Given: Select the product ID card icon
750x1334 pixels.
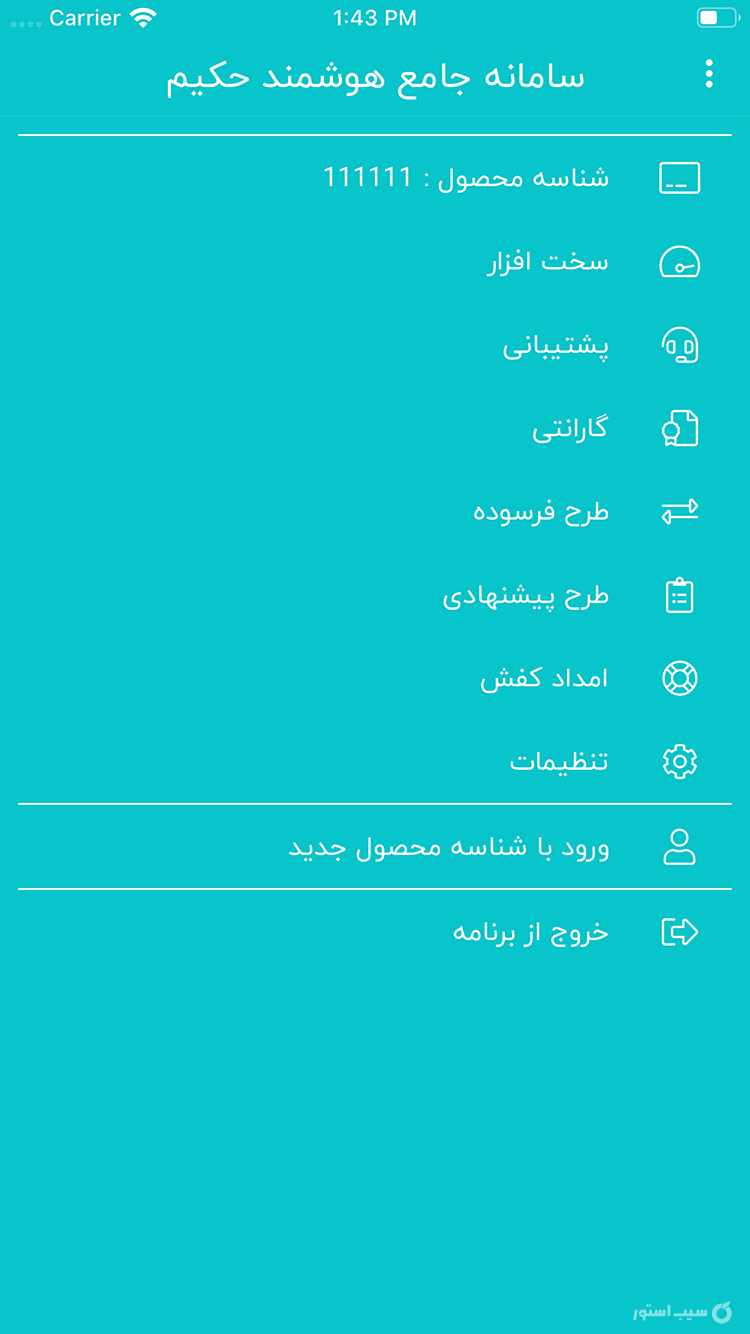Looking at the screenshot, I should tap(679, 177).
